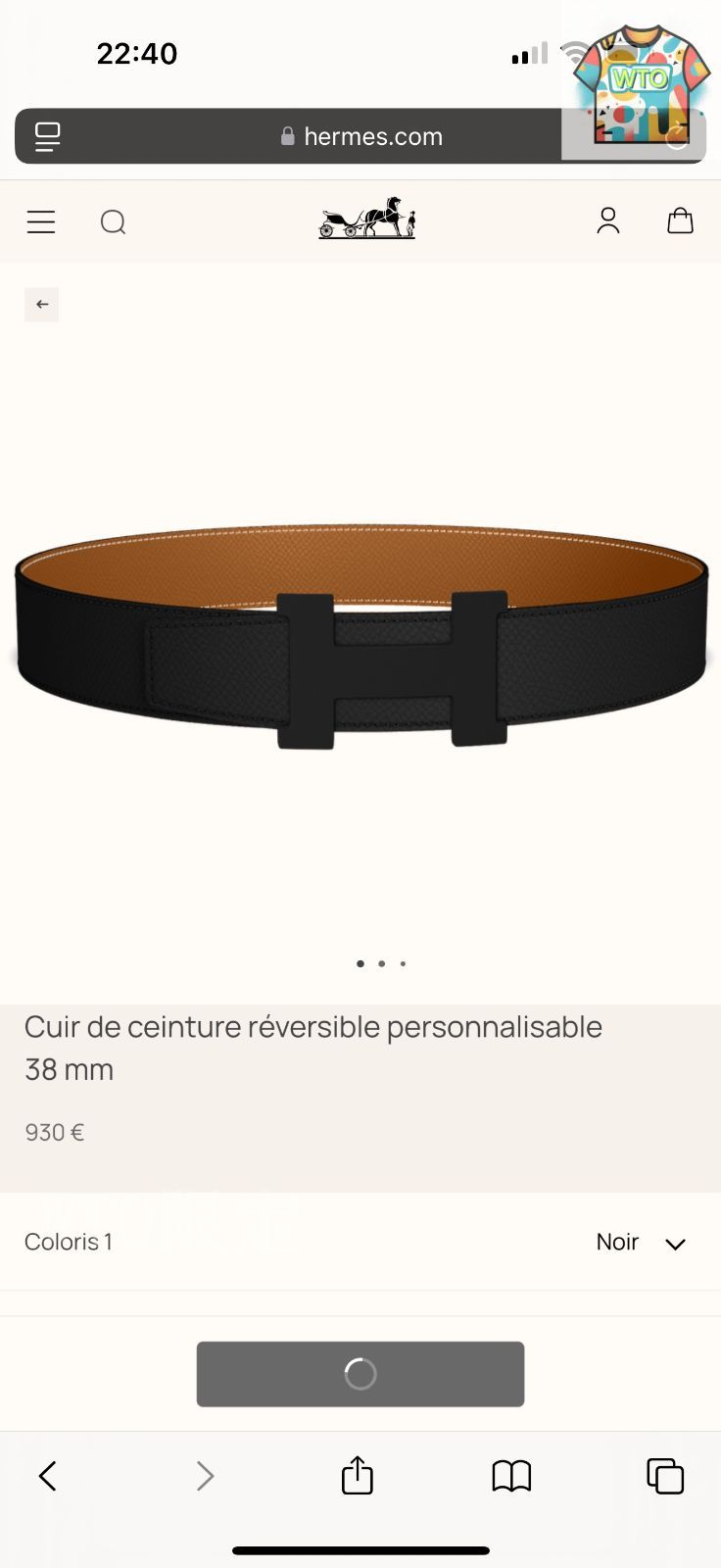
Task: Open the Safari tab overview icon
Action: click(664, 1475)
